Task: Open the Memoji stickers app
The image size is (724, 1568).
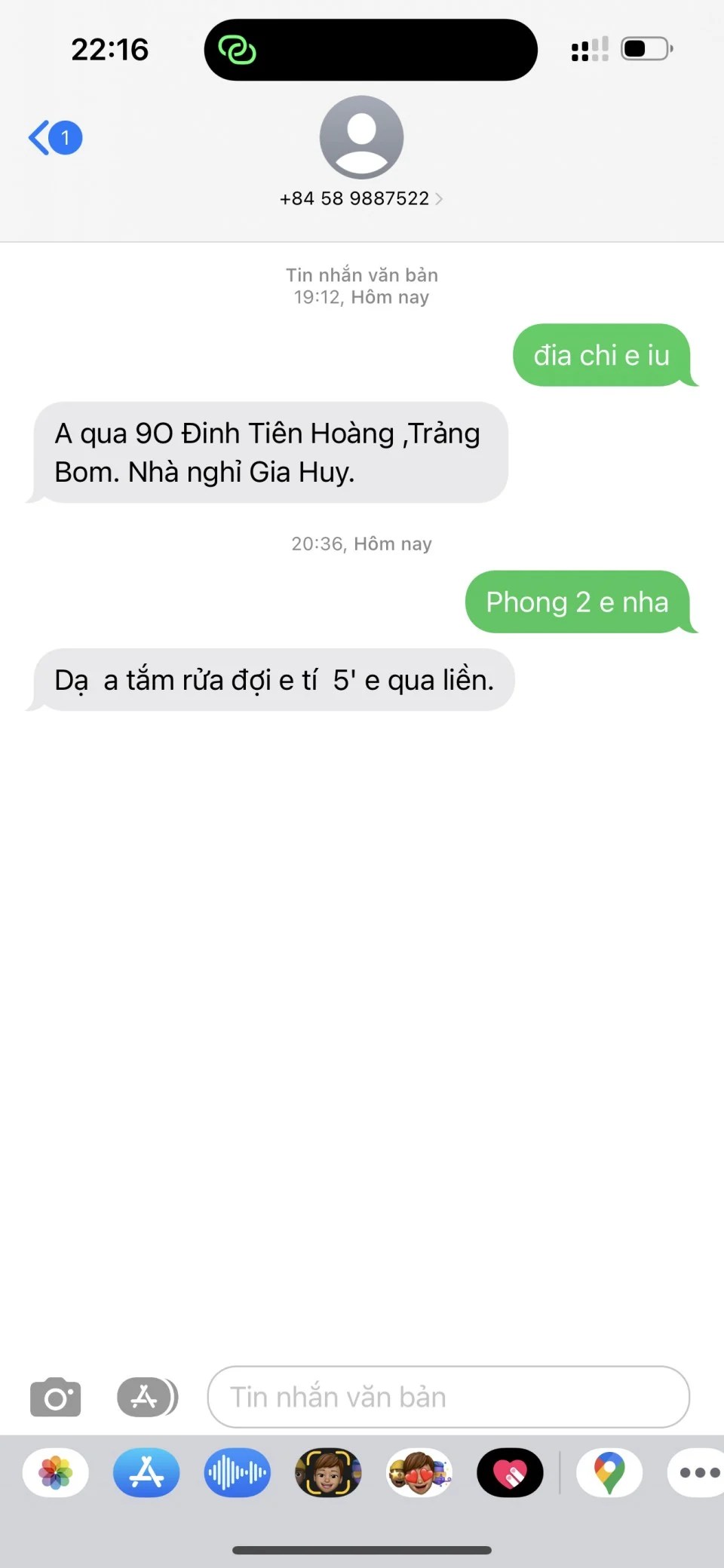Action: click(419, 1472)
